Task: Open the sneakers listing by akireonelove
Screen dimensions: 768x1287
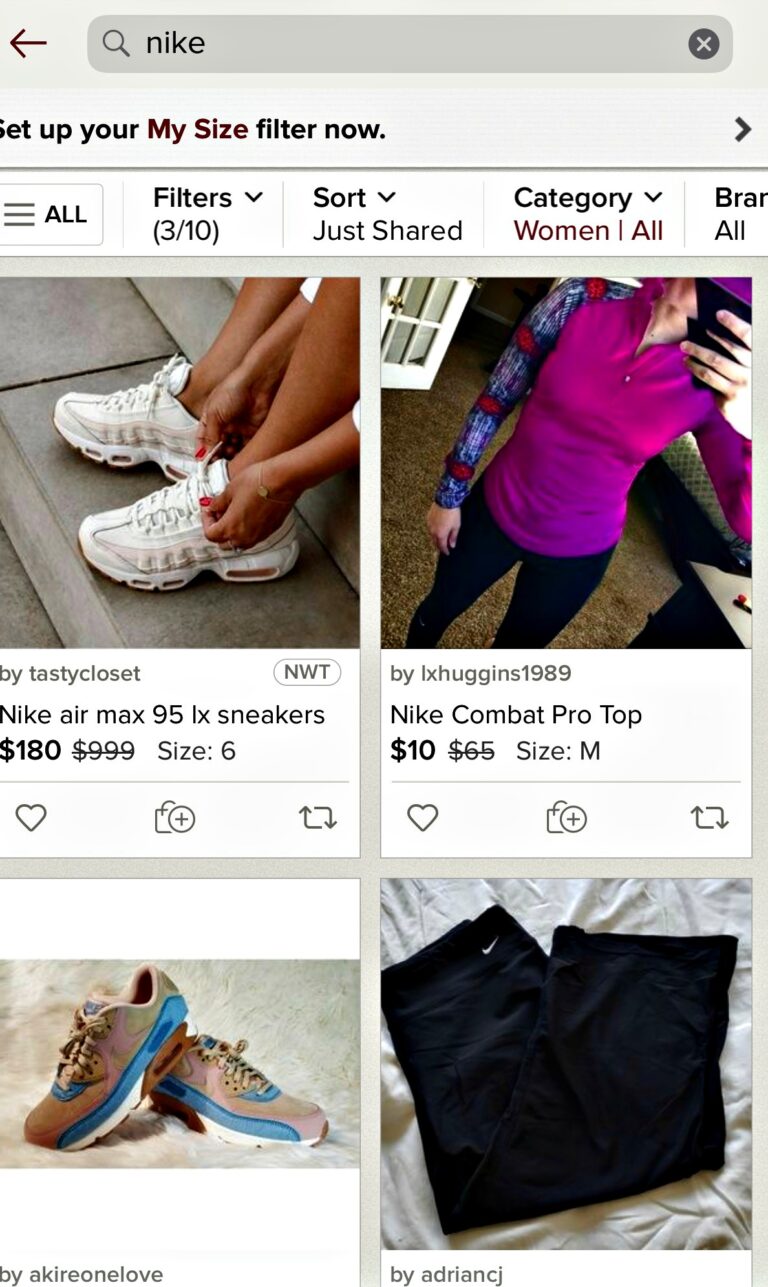Action: 178,1065
